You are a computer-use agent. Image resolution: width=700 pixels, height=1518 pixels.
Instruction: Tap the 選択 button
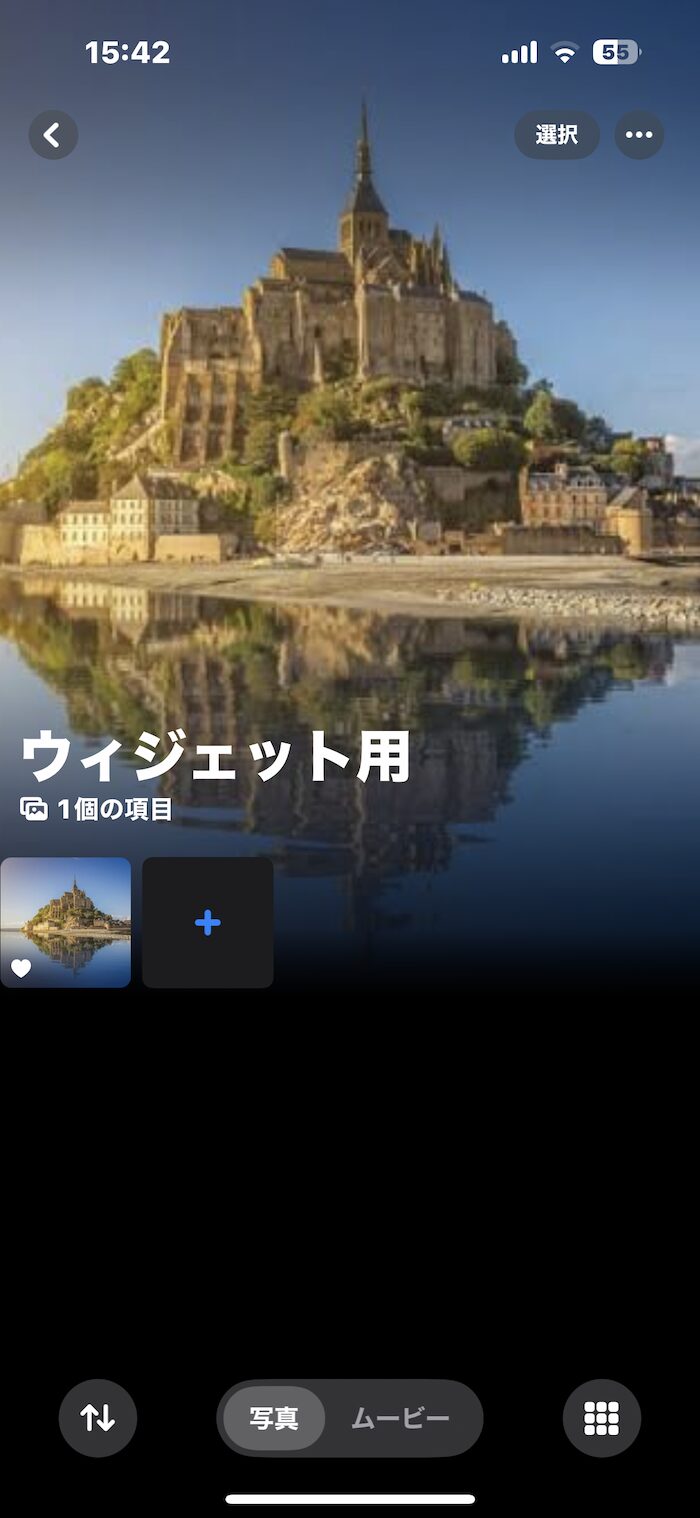pos(557,135)
